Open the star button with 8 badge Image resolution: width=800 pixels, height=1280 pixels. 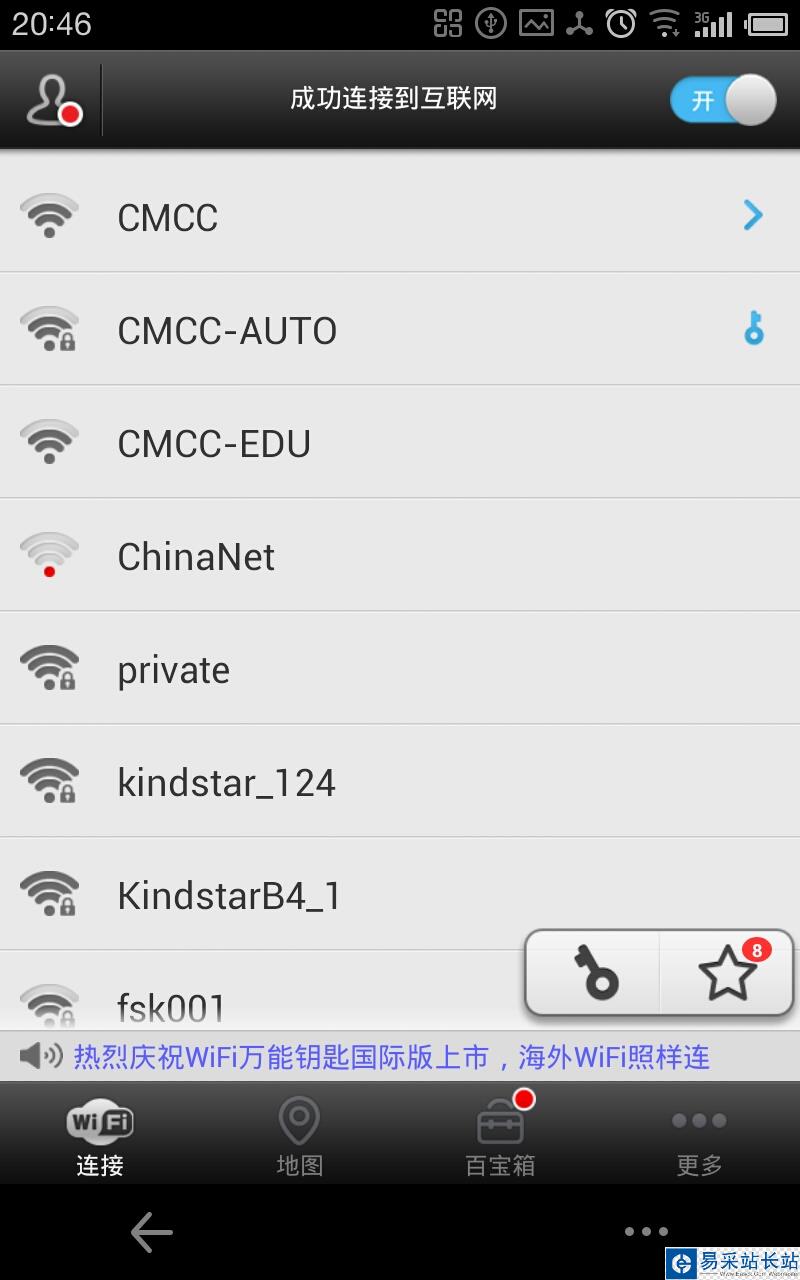(x=727, y=973)
